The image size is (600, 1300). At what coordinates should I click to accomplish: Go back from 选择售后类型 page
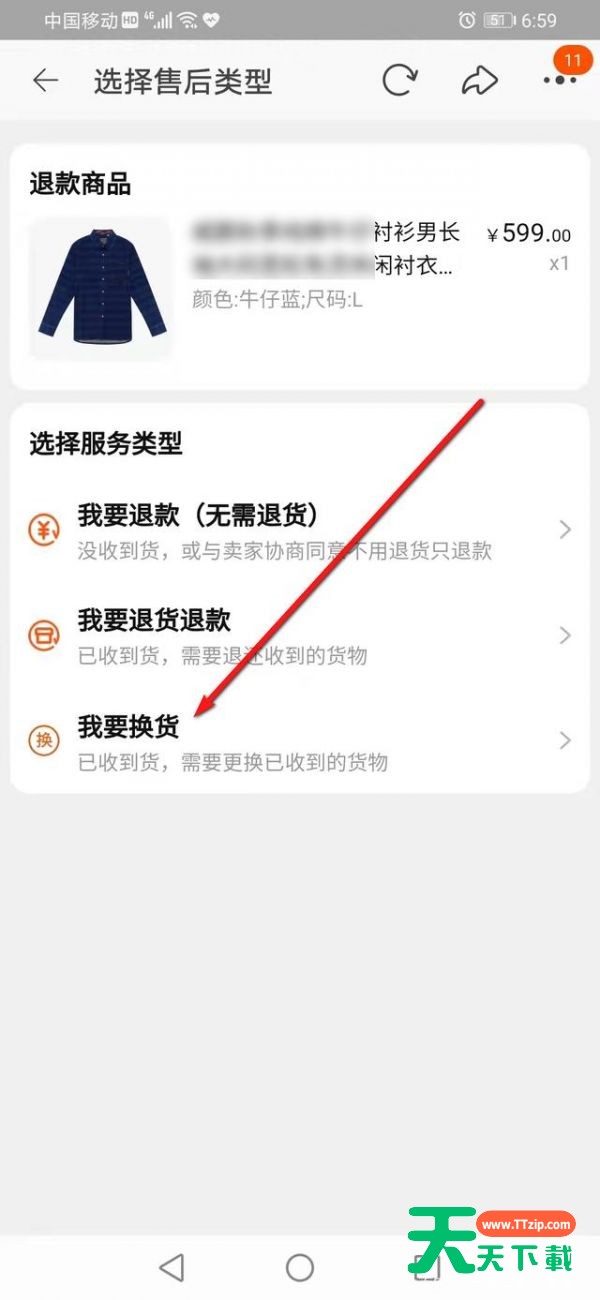pos(45,81)
